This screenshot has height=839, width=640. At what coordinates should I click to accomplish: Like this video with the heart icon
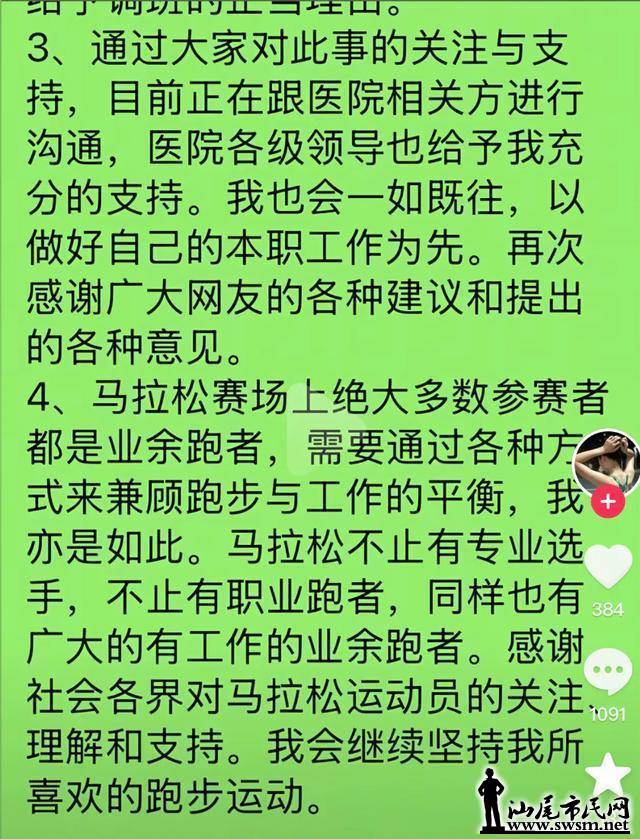pyautogui.click(x=605, y=566)
